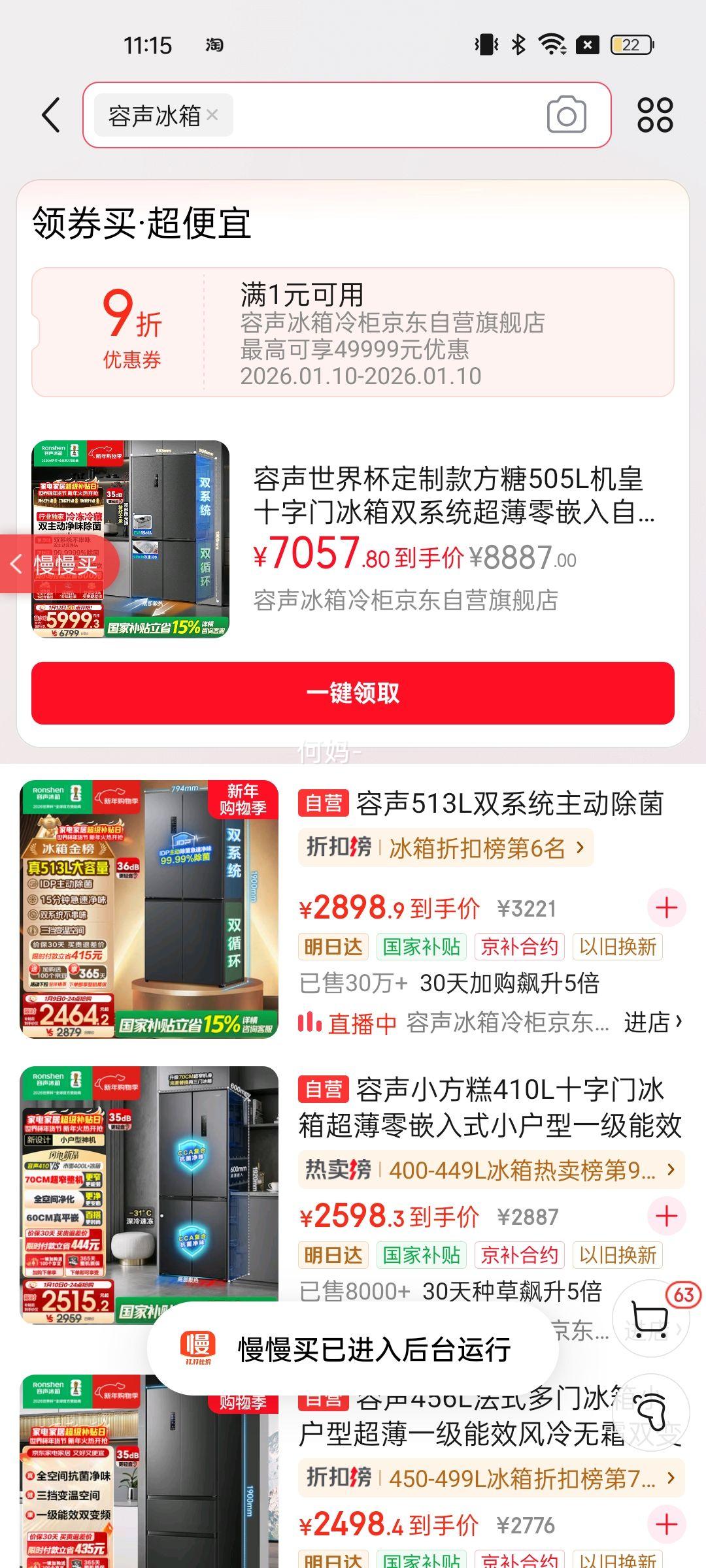
Task: Open image search via the camera icon
Action: coord(567,115)
